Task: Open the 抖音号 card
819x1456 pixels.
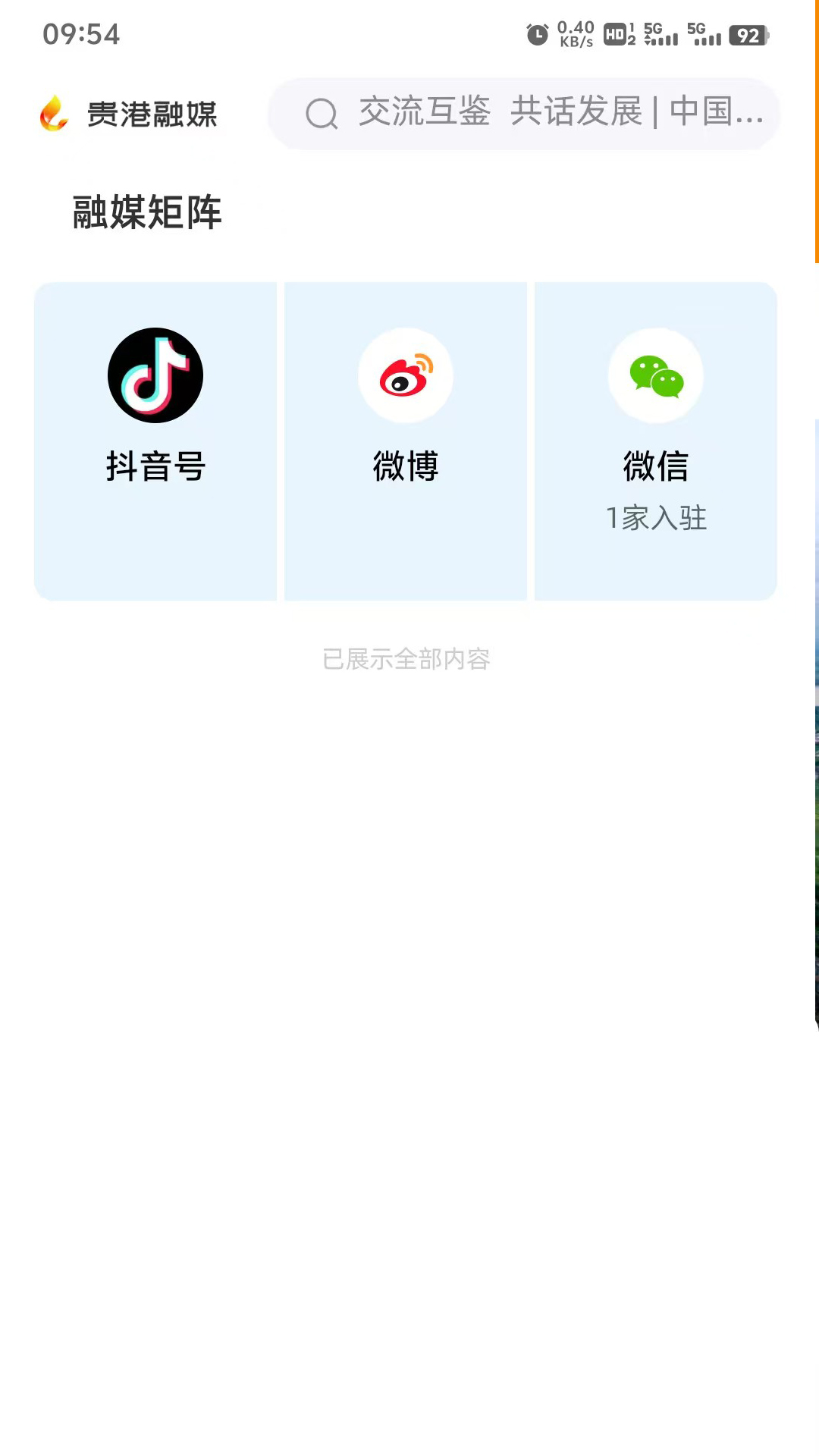Action: pos(155,440)
